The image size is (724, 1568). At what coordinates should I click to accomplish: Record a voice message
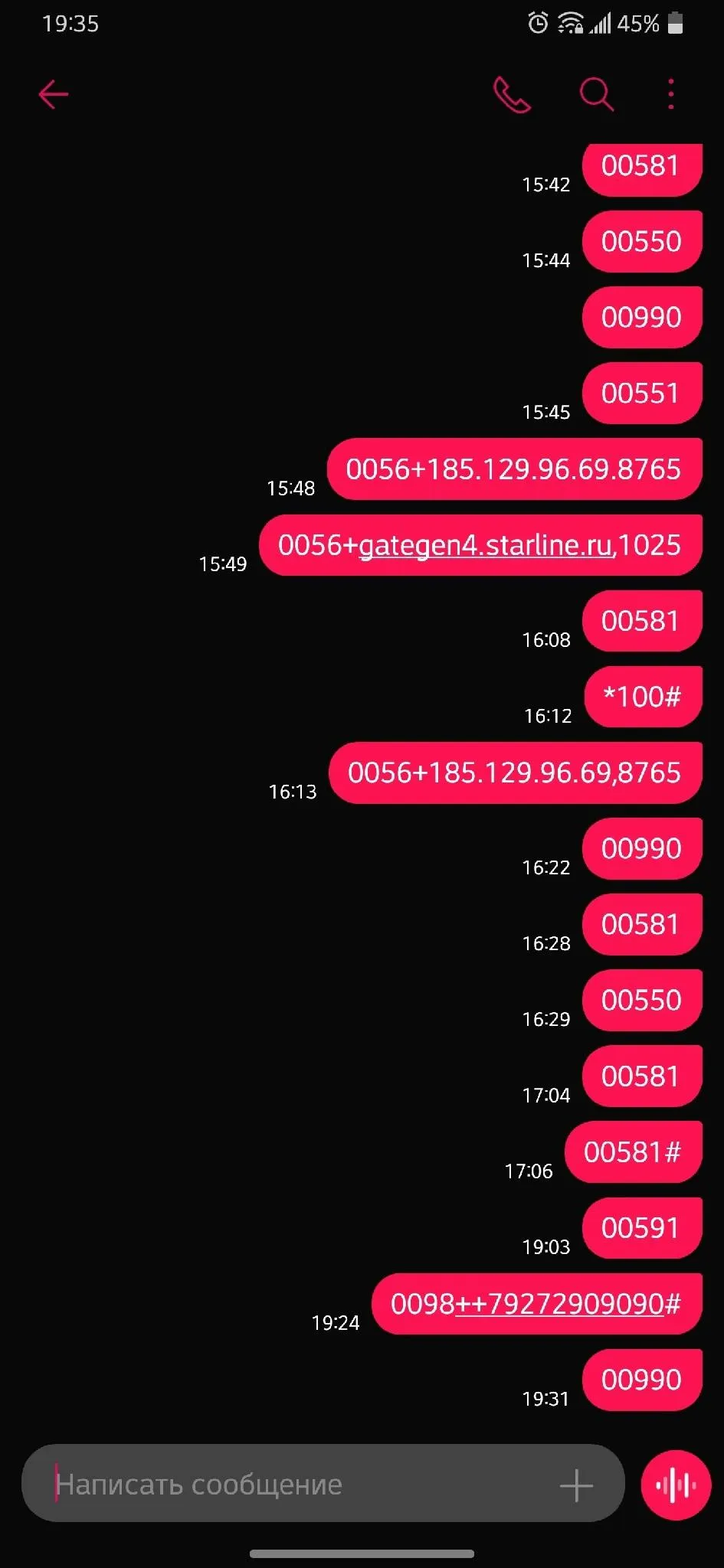[x=676, y=1485]
